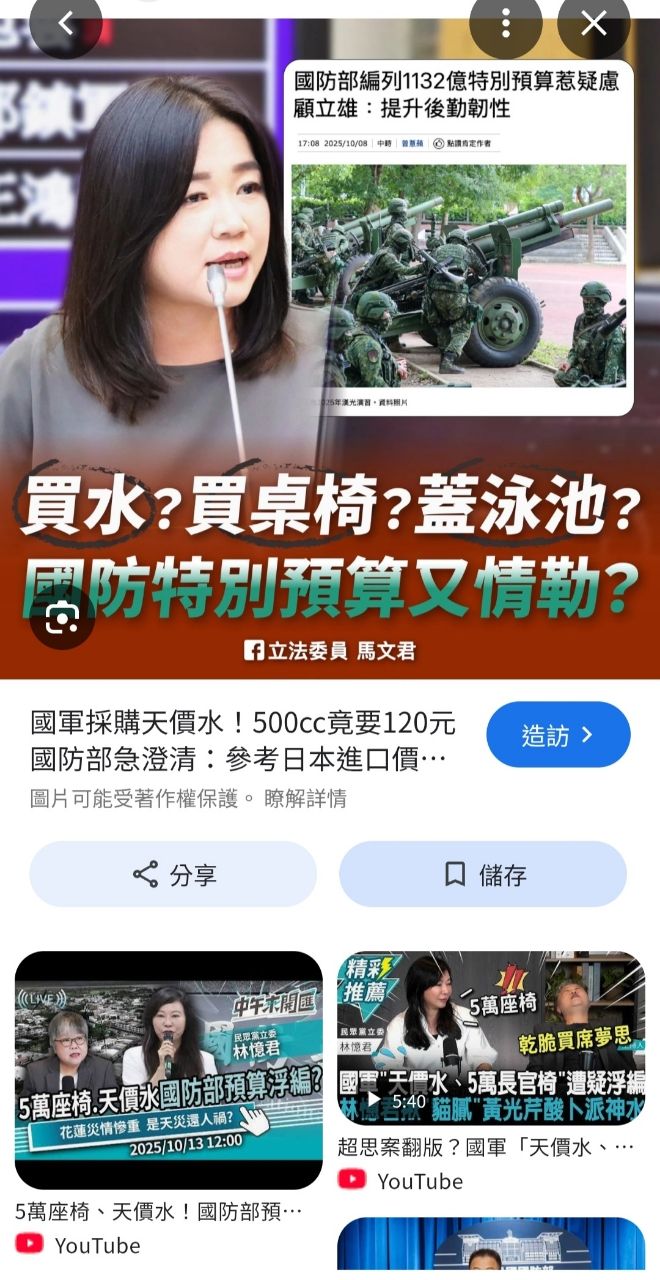Open the three-dot overflow menu
This screenshot has height=1280, width=660.
click(506, 24)
